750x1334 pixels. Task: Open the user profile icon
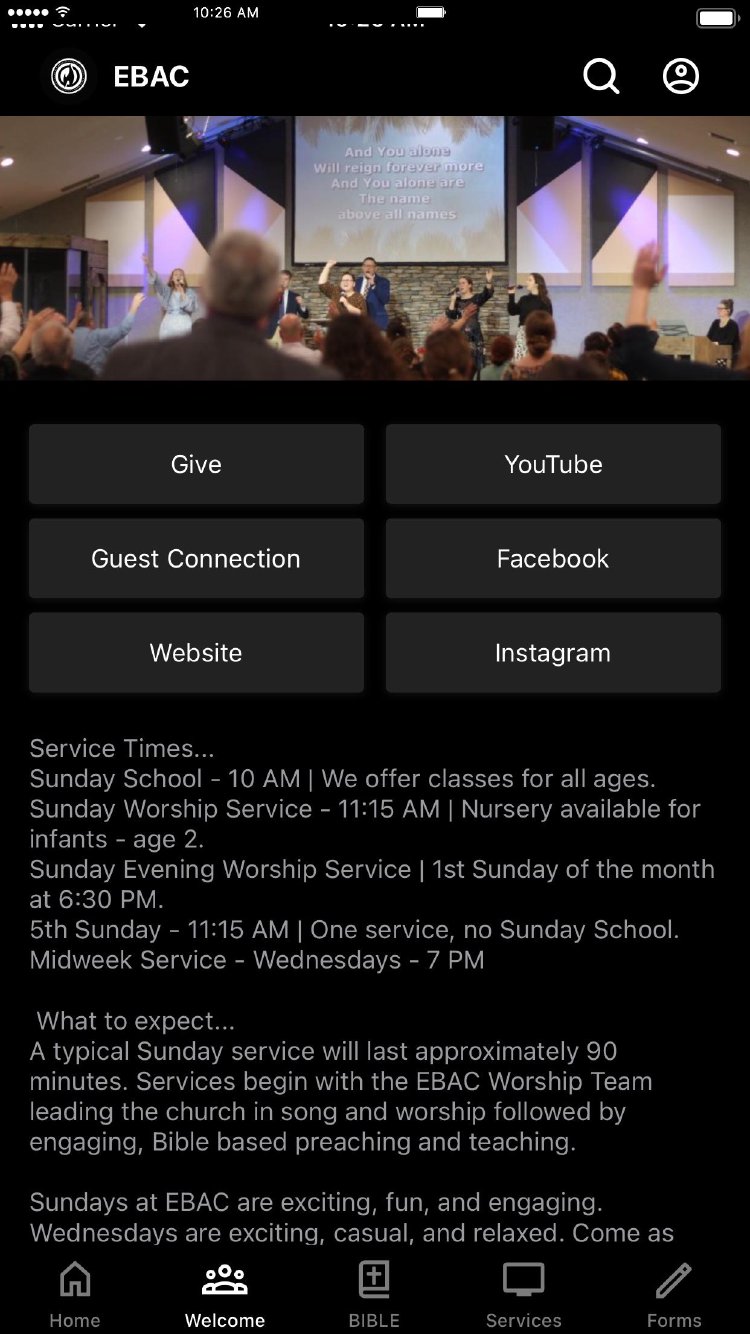click(x=681, y=76)
